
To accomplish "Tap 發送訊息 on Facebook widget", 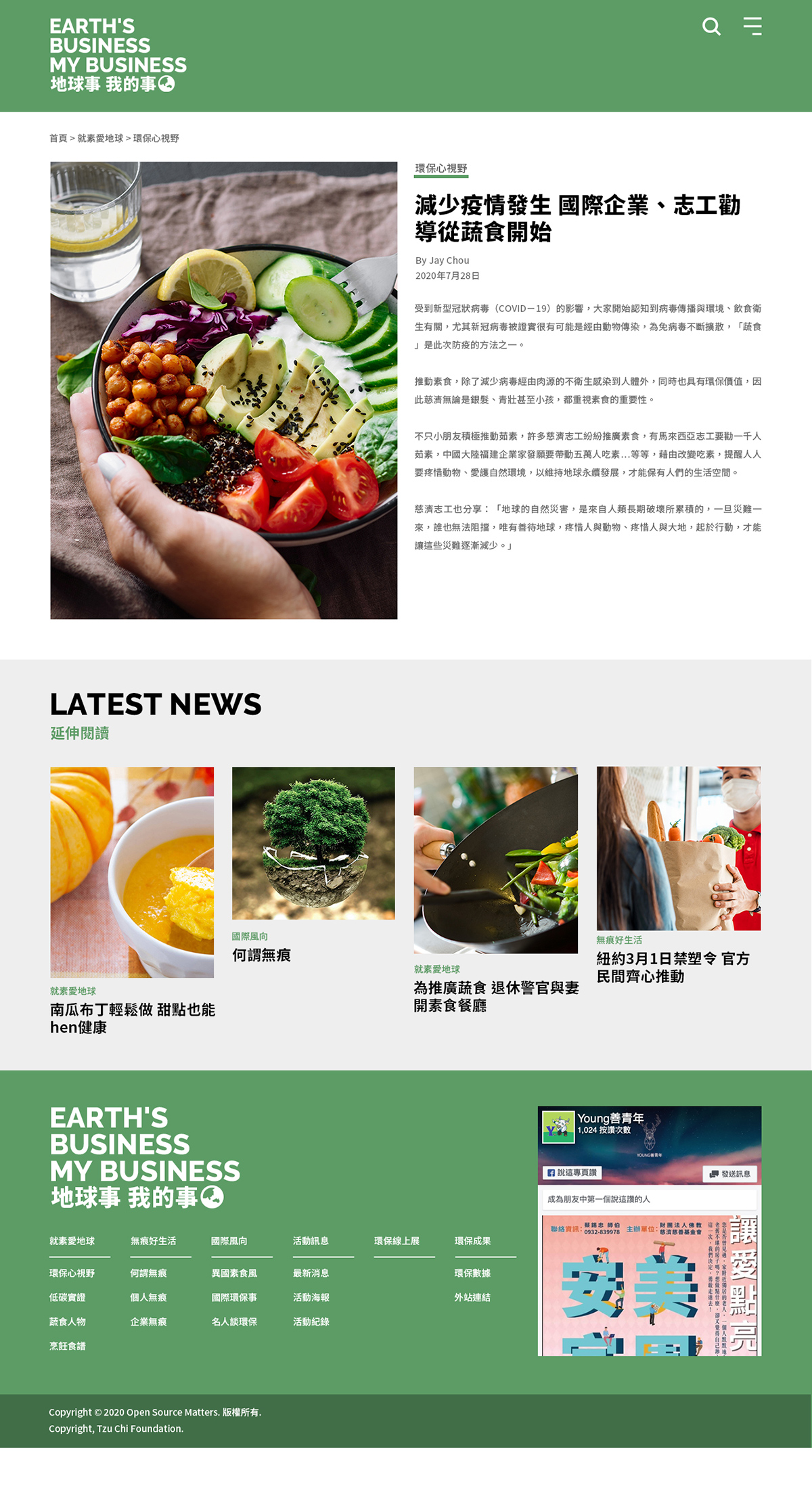I will click(x=730, y=1173).
